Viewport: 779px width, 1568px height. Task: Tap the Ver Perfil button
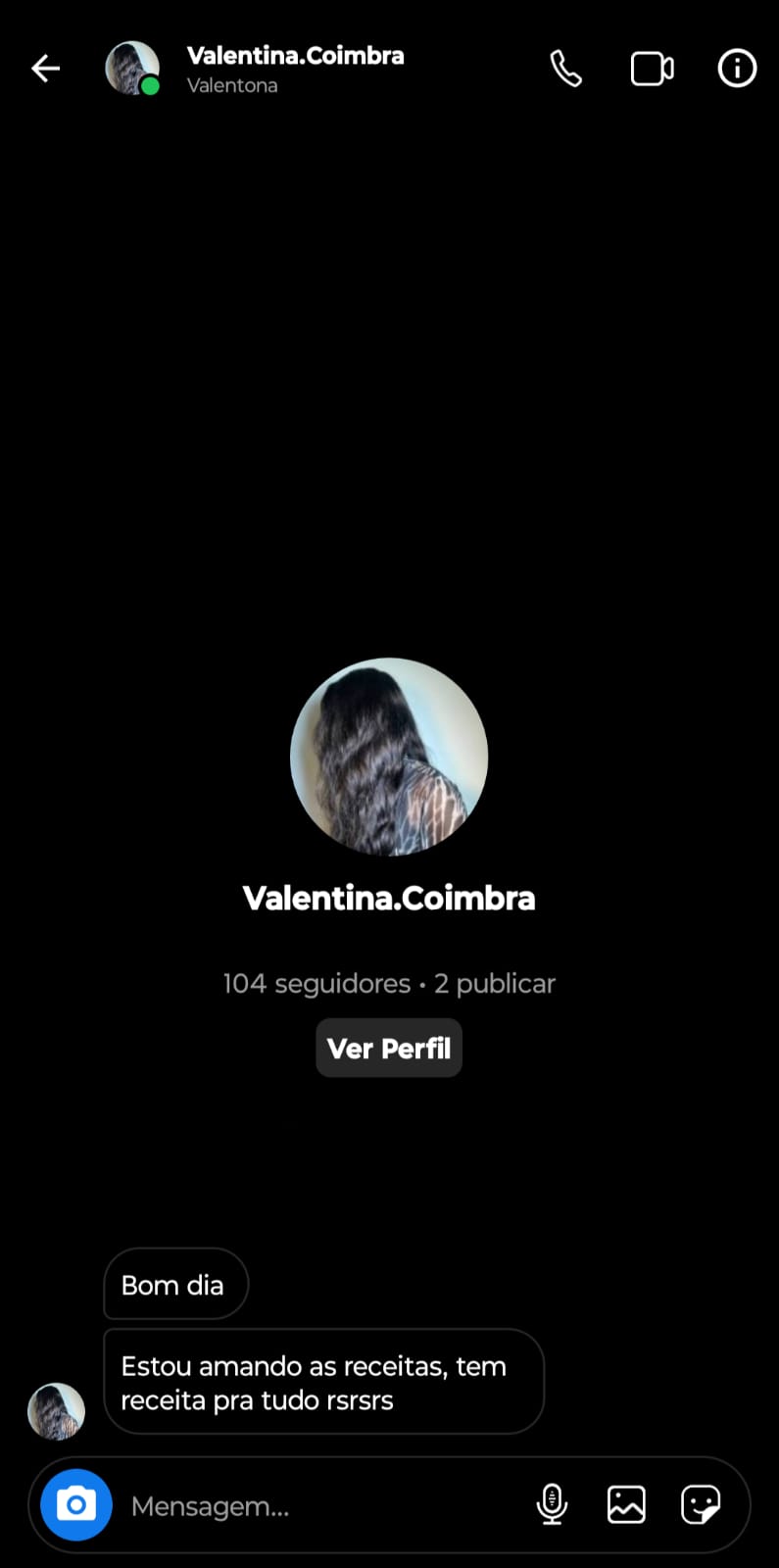click(x=389, y=1049)
